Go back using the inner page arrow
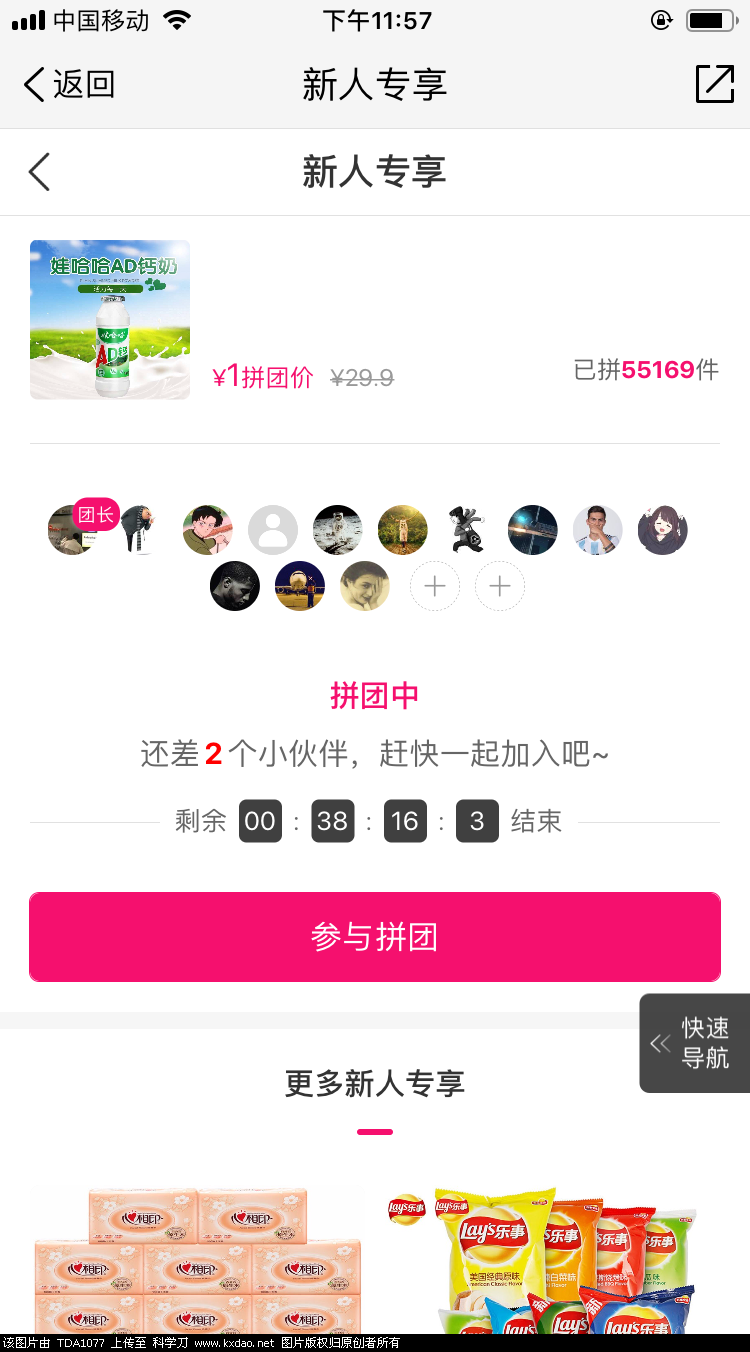The width and height of the screenshot is (750, 1352). (x=39, y=172)
